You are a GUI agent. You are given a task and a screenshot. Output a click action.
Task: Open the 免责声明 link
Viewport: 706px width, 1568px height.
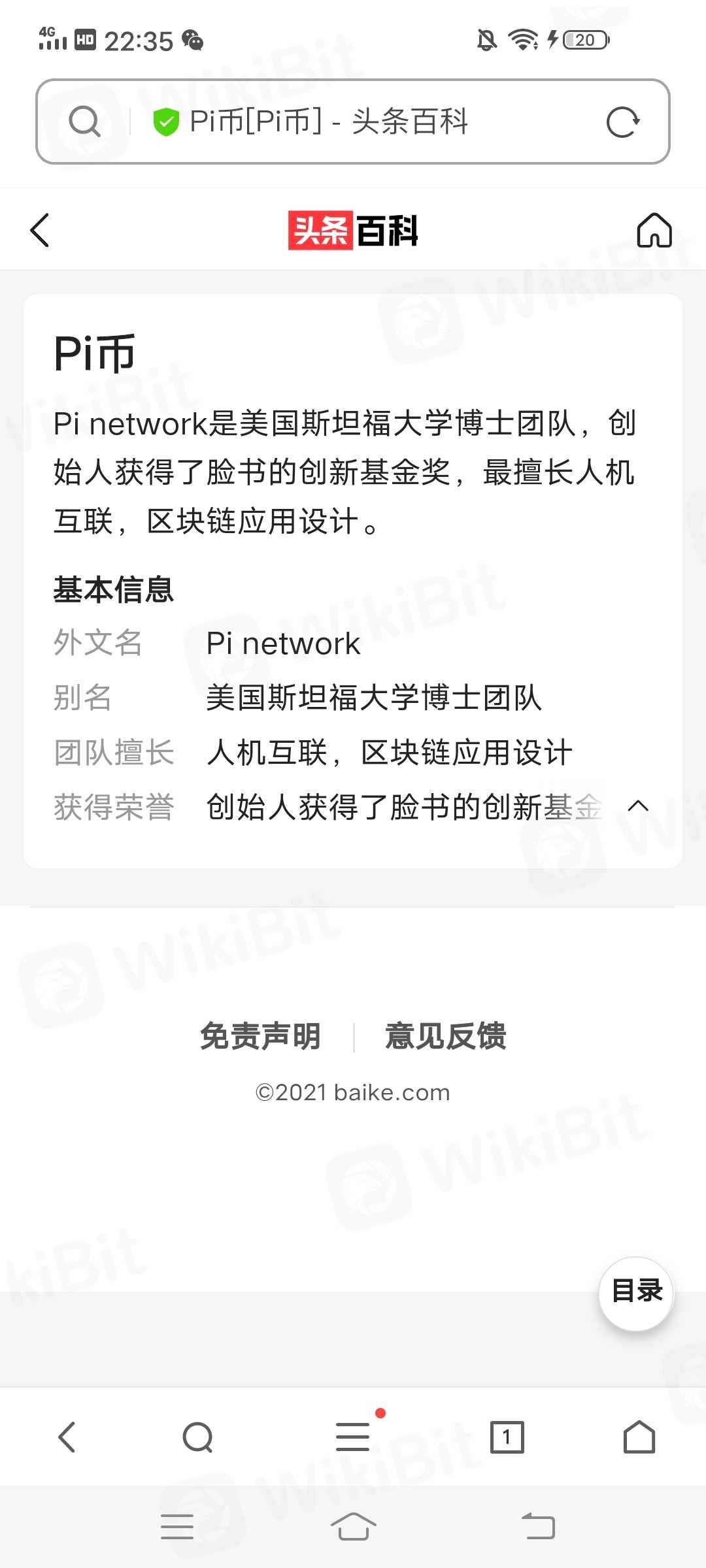[x=260, y=1036]
